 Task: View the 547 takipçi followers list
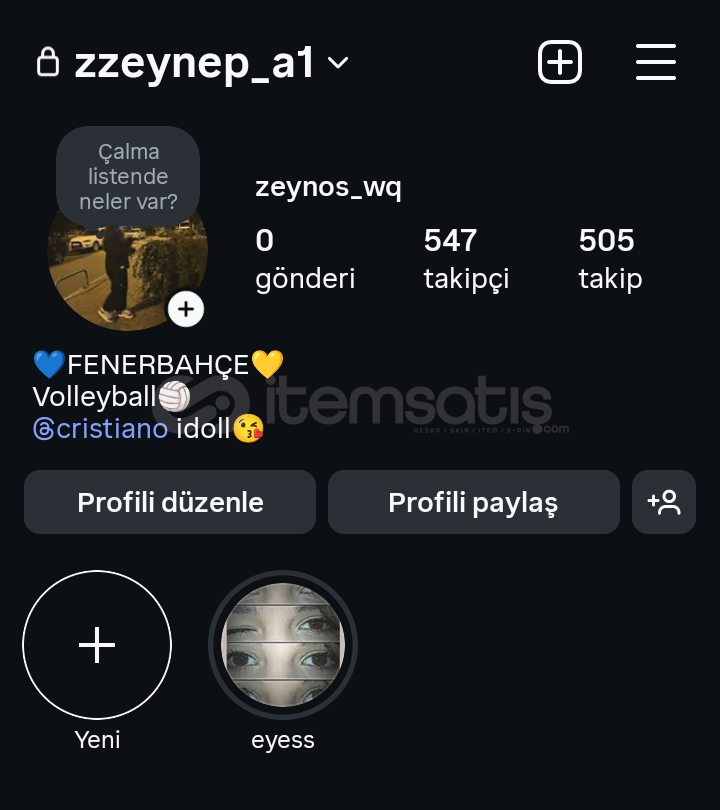tap(465, 258)
